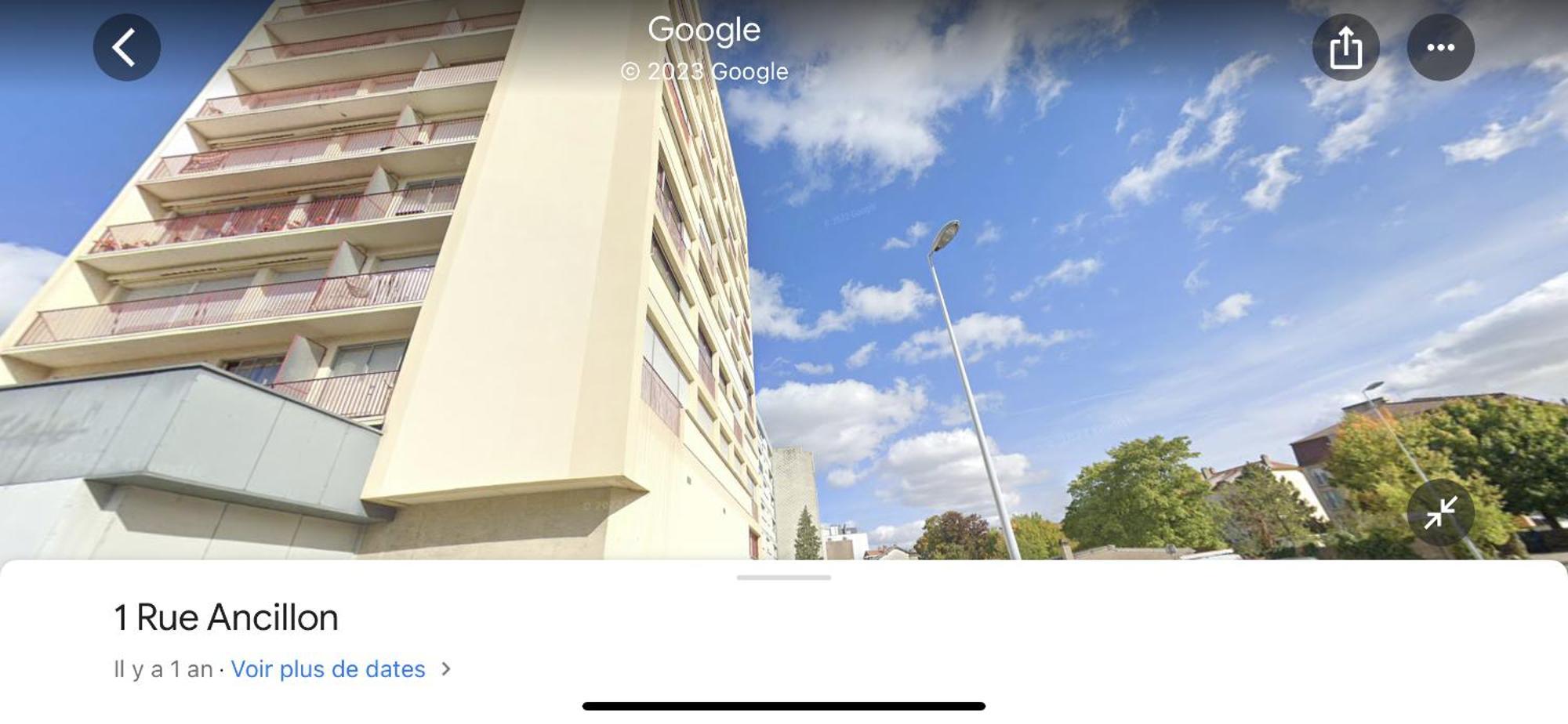1568x724 pixels.
Task: Go back using the arrow icon
Action: coord(126,47)
